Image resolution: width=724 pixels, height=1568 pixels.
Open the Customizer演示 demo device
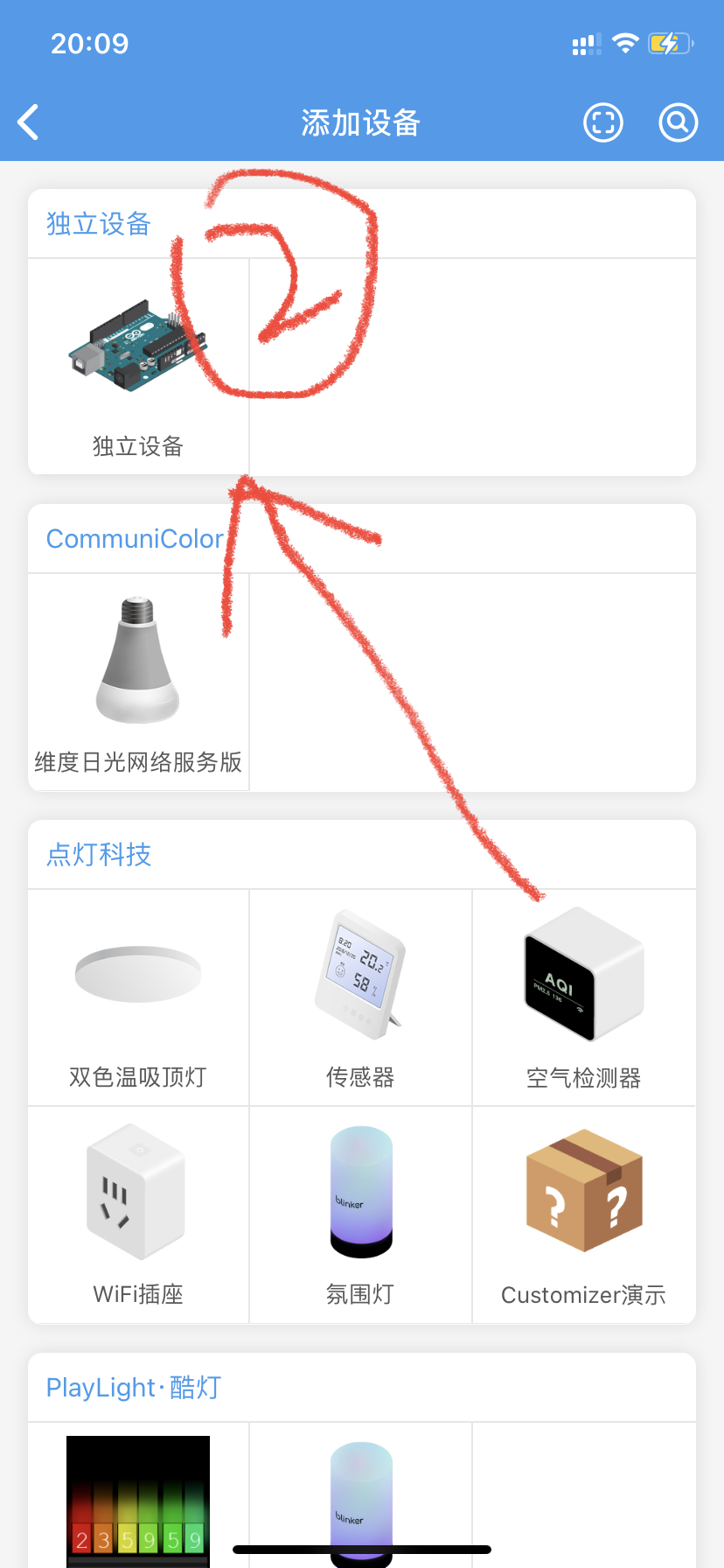pyautogui.click(x=583, y=1192)
